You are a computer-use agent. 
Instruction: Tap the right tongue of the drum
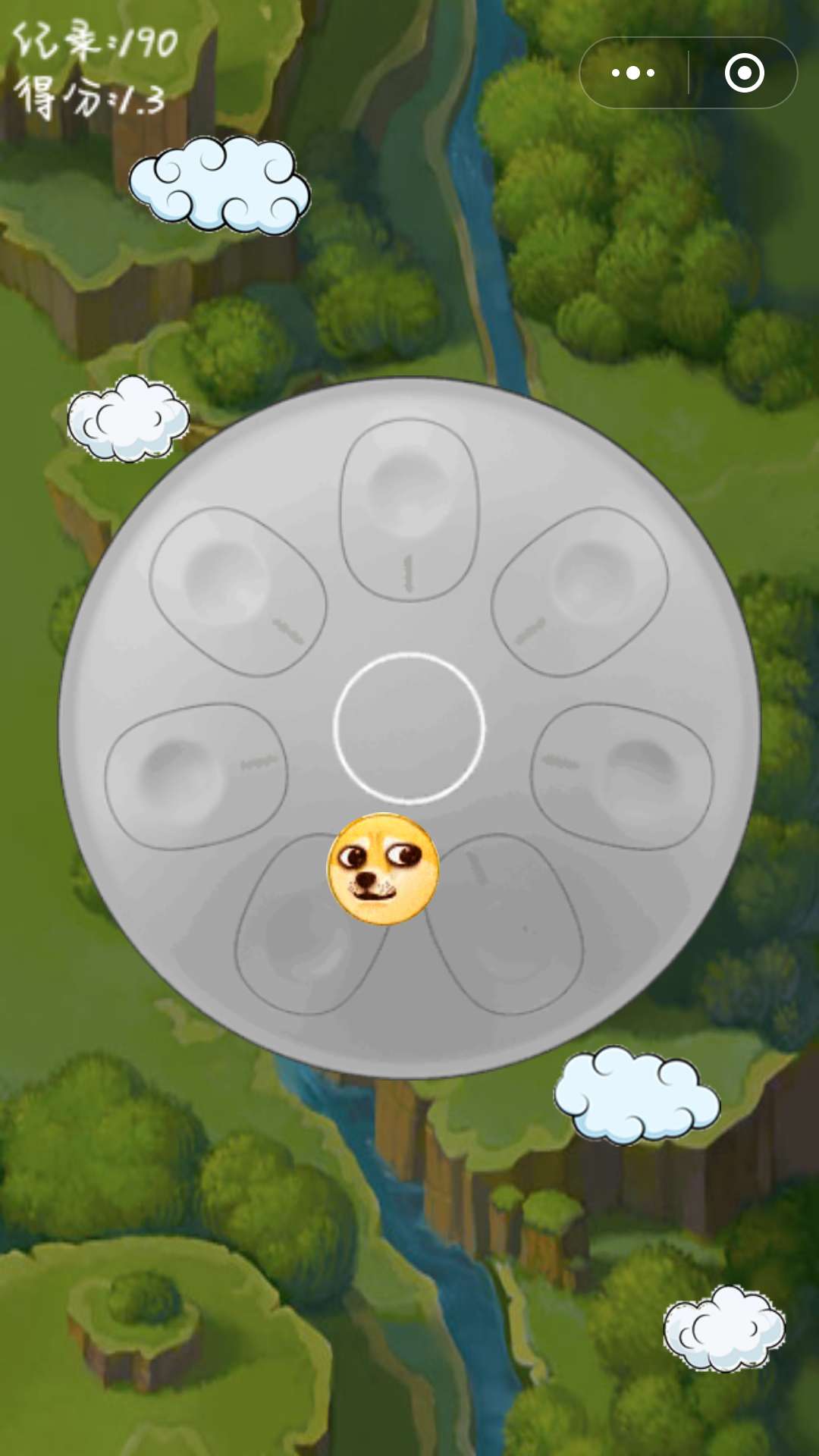coord(623,775)
